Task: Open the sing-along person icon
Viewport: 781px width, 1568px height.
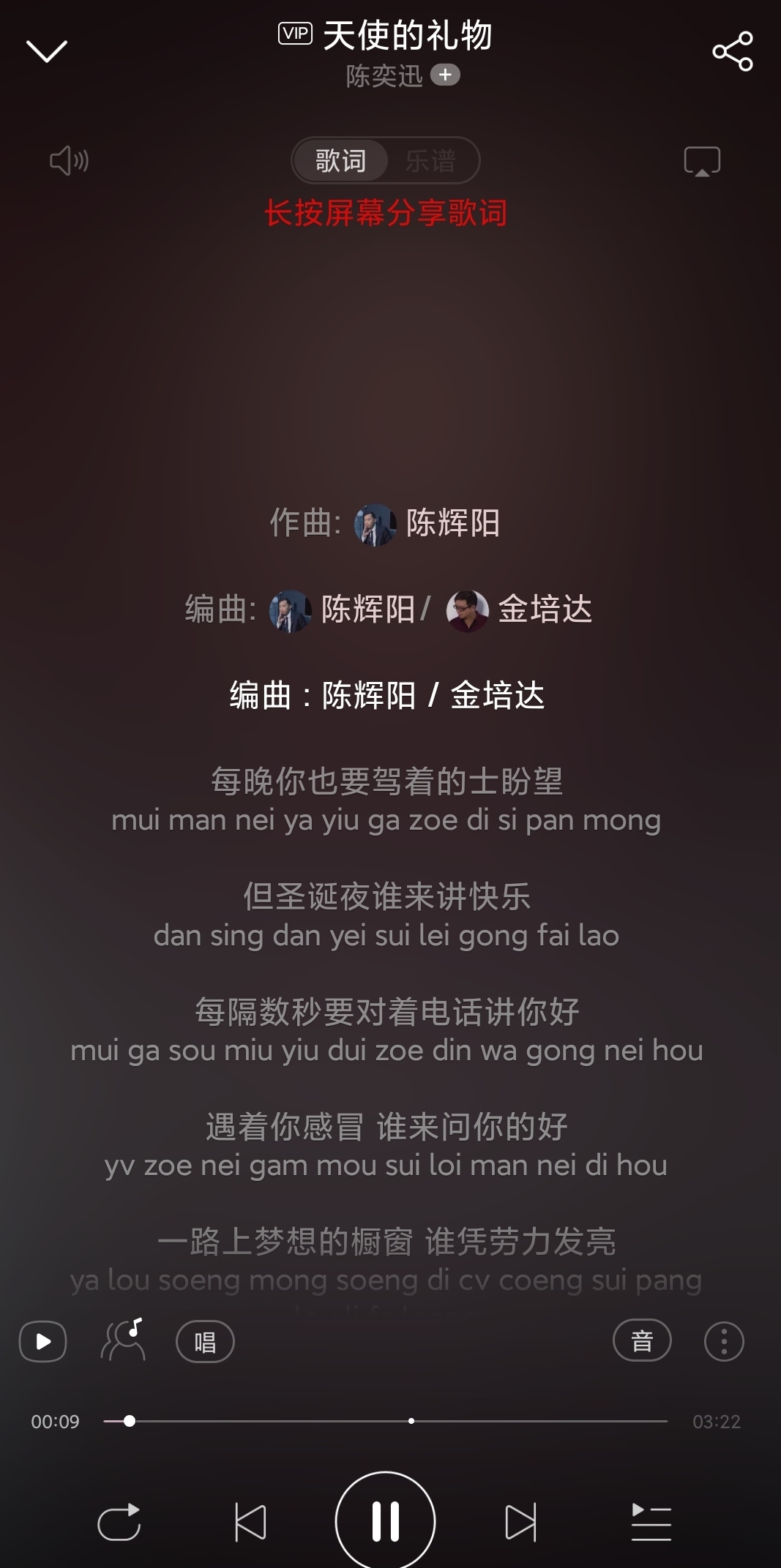Action: (x=123, y=1340)
